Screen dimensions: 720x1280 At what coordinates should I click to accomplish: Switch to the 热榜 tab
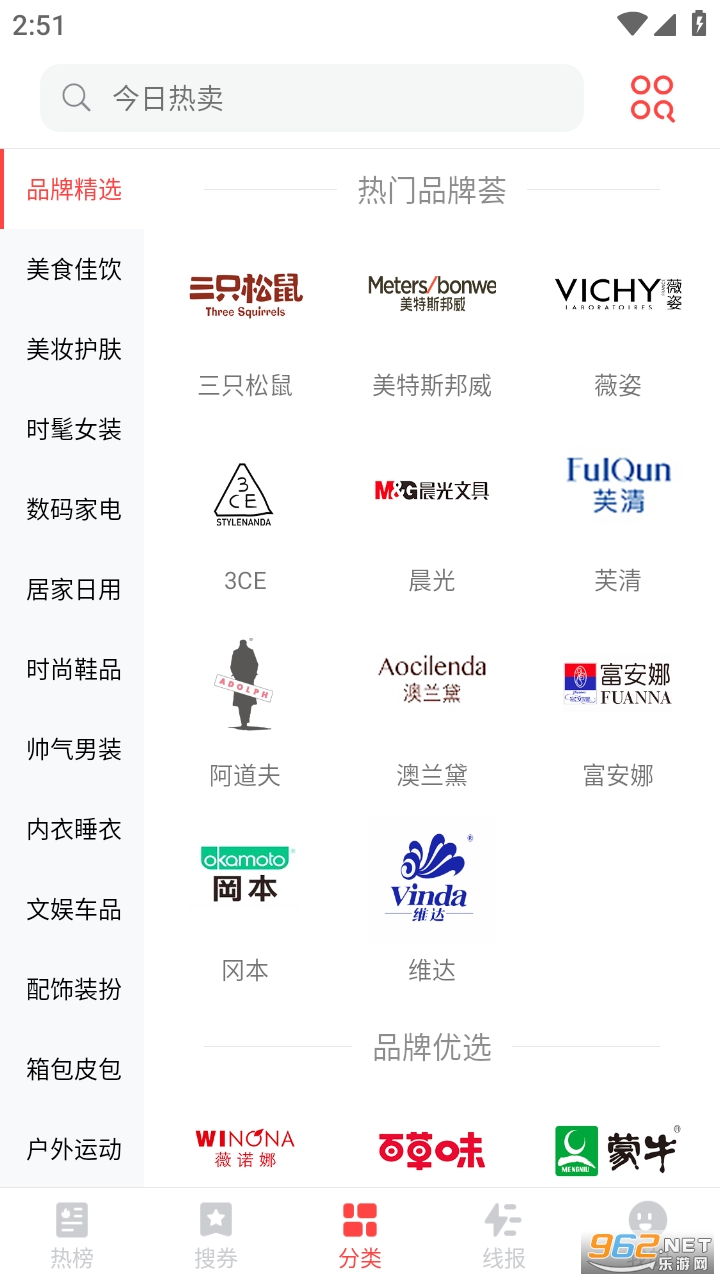(72, 1235)
